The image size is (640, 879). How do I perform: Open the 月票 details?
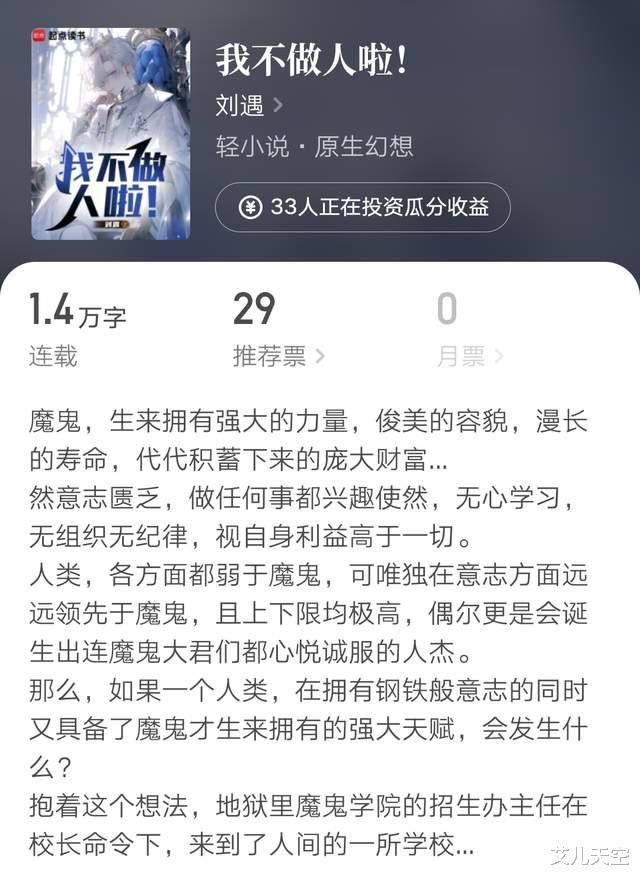(470, 356)
